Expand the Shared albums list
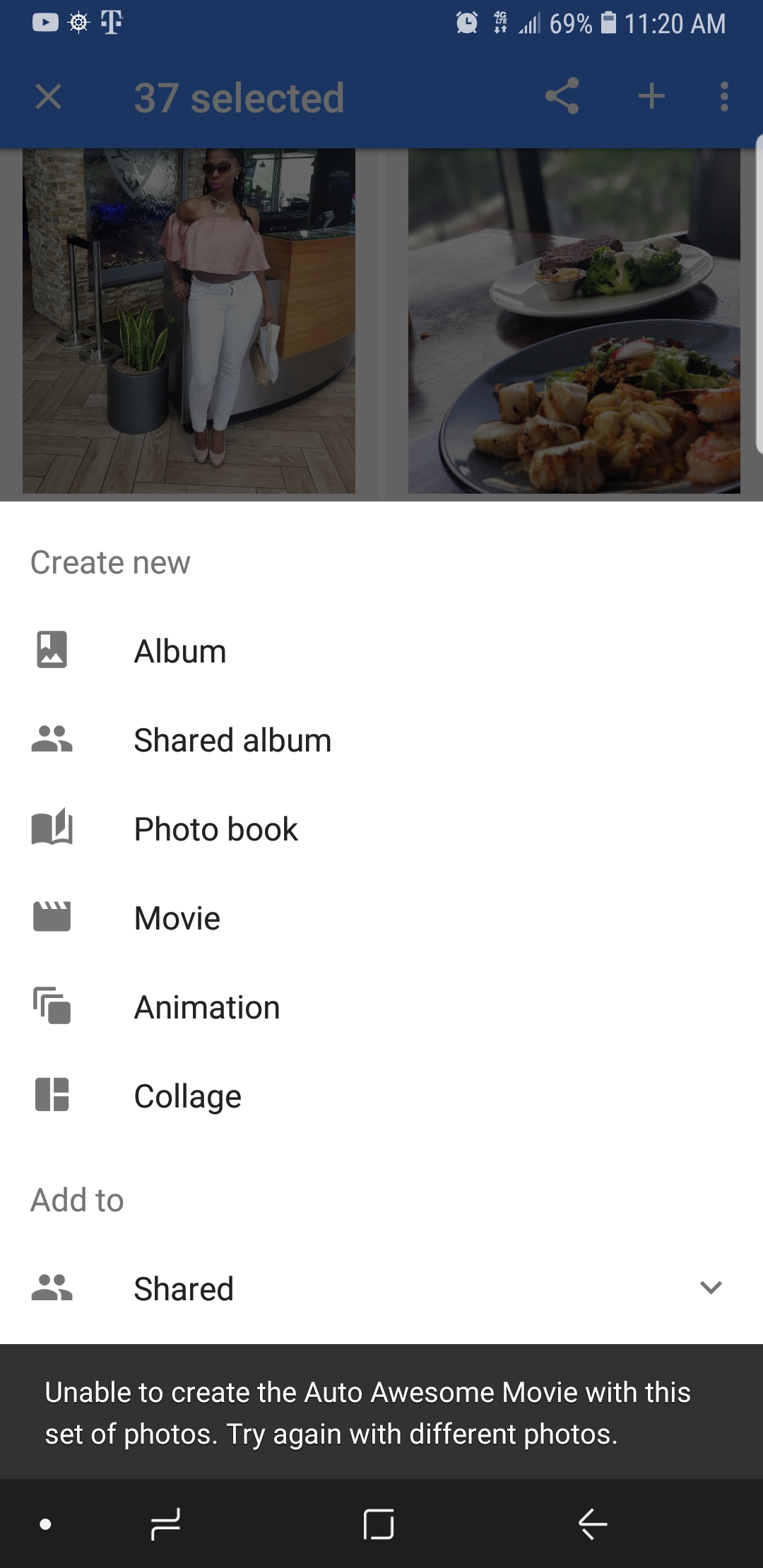The width and height of the screenshot is (763, 1568). 710,1288
